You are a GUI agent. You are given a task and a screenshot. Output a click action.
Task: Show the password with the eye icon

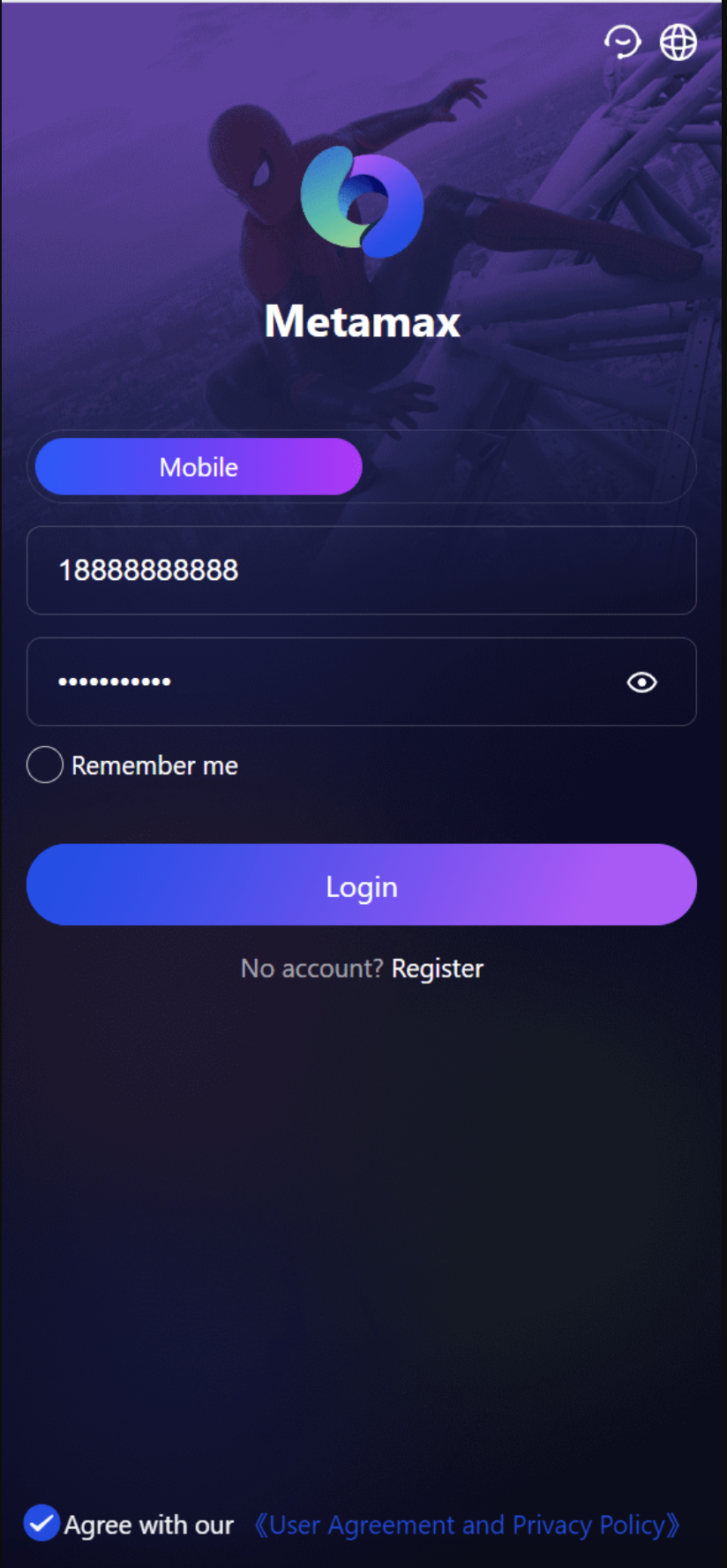(641, 682)
